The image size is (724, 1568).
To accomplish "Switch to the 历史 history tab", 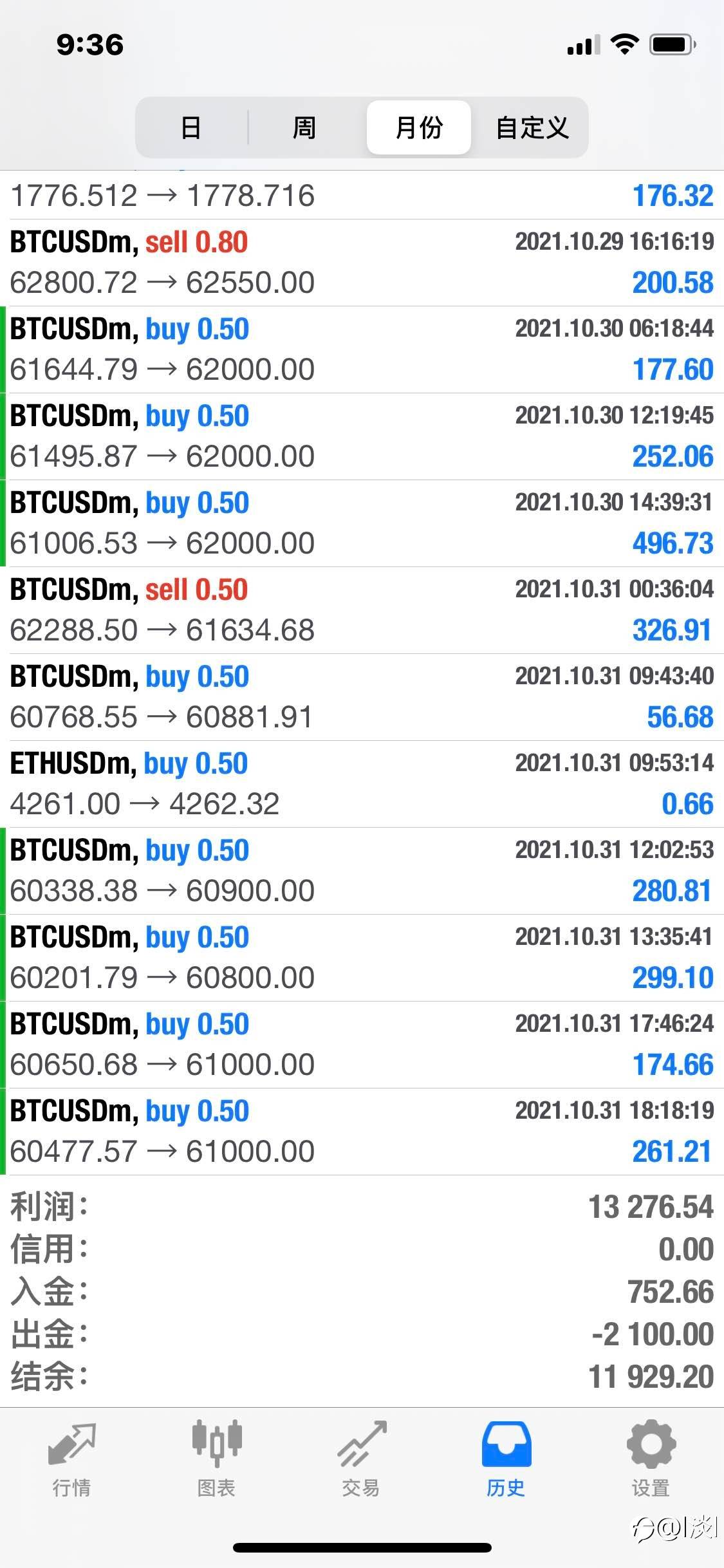I will click(x=506, y=1459).
